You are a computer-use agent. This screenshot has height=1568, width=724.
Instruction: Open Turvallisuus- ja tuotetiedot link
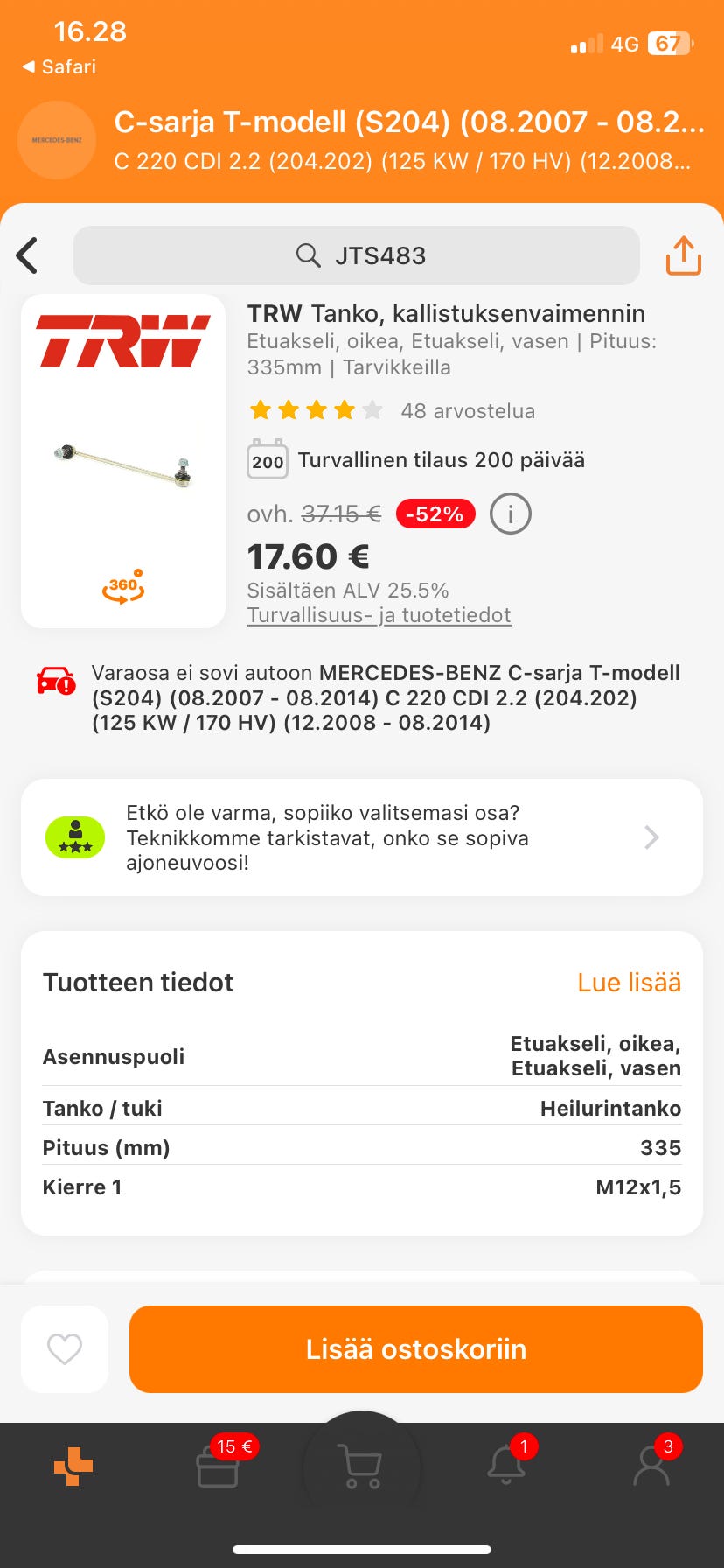tap(379, 615)
